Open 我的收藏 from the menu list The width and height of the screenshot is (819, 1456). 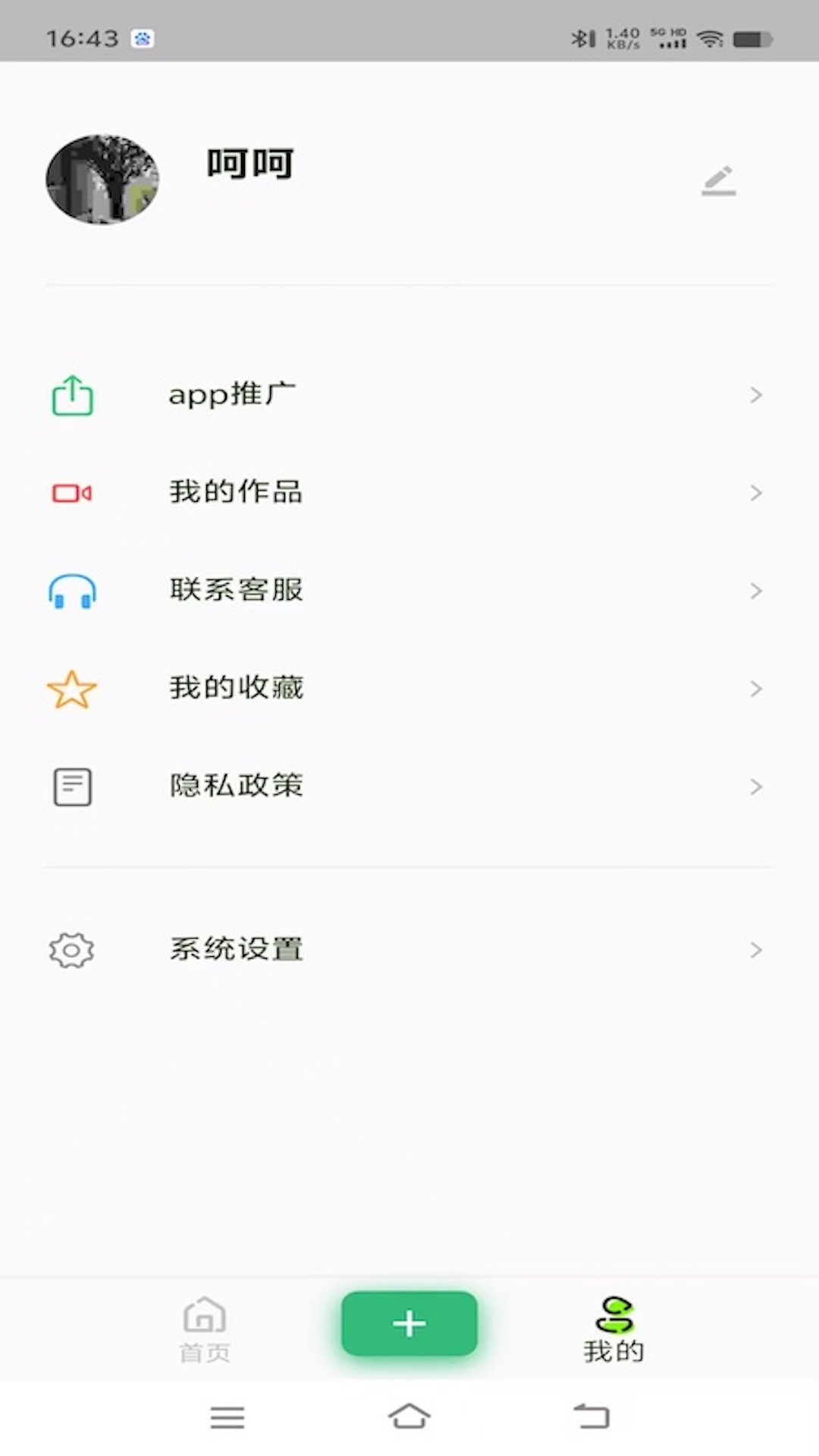[236, 689]
